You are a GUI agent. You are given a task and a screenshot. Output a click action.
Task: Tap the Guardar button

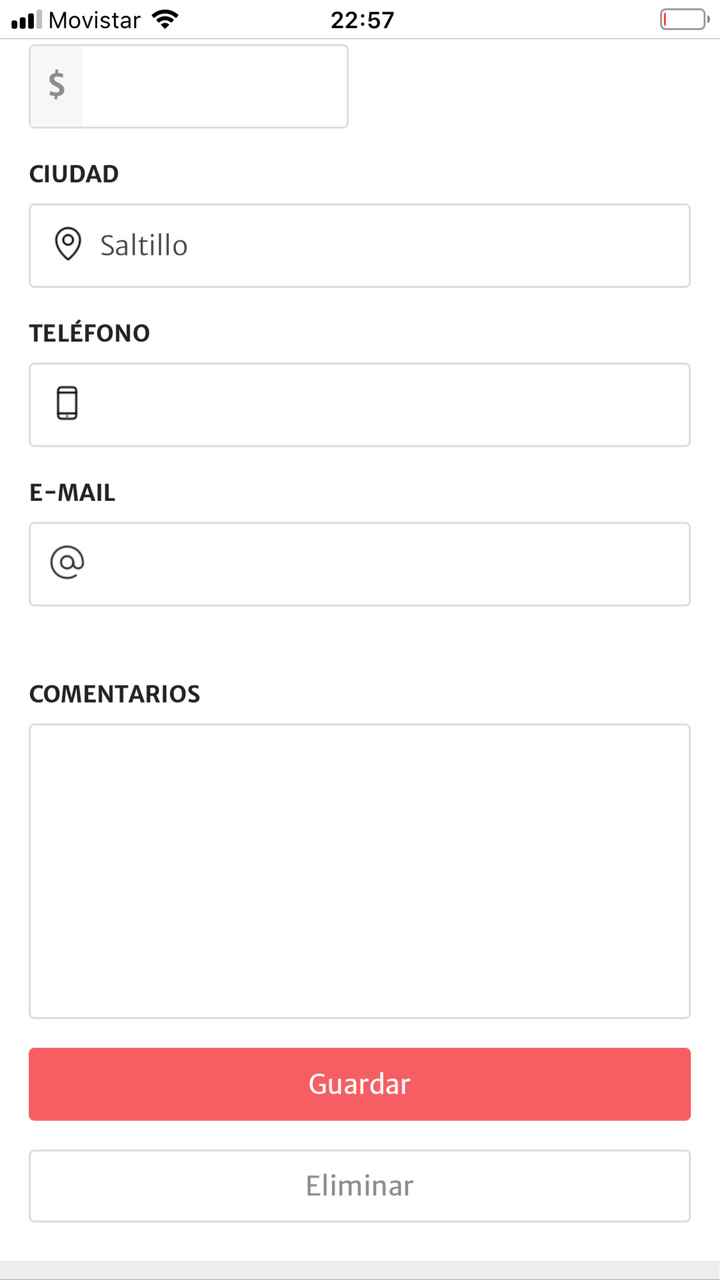coord(360,1084)
